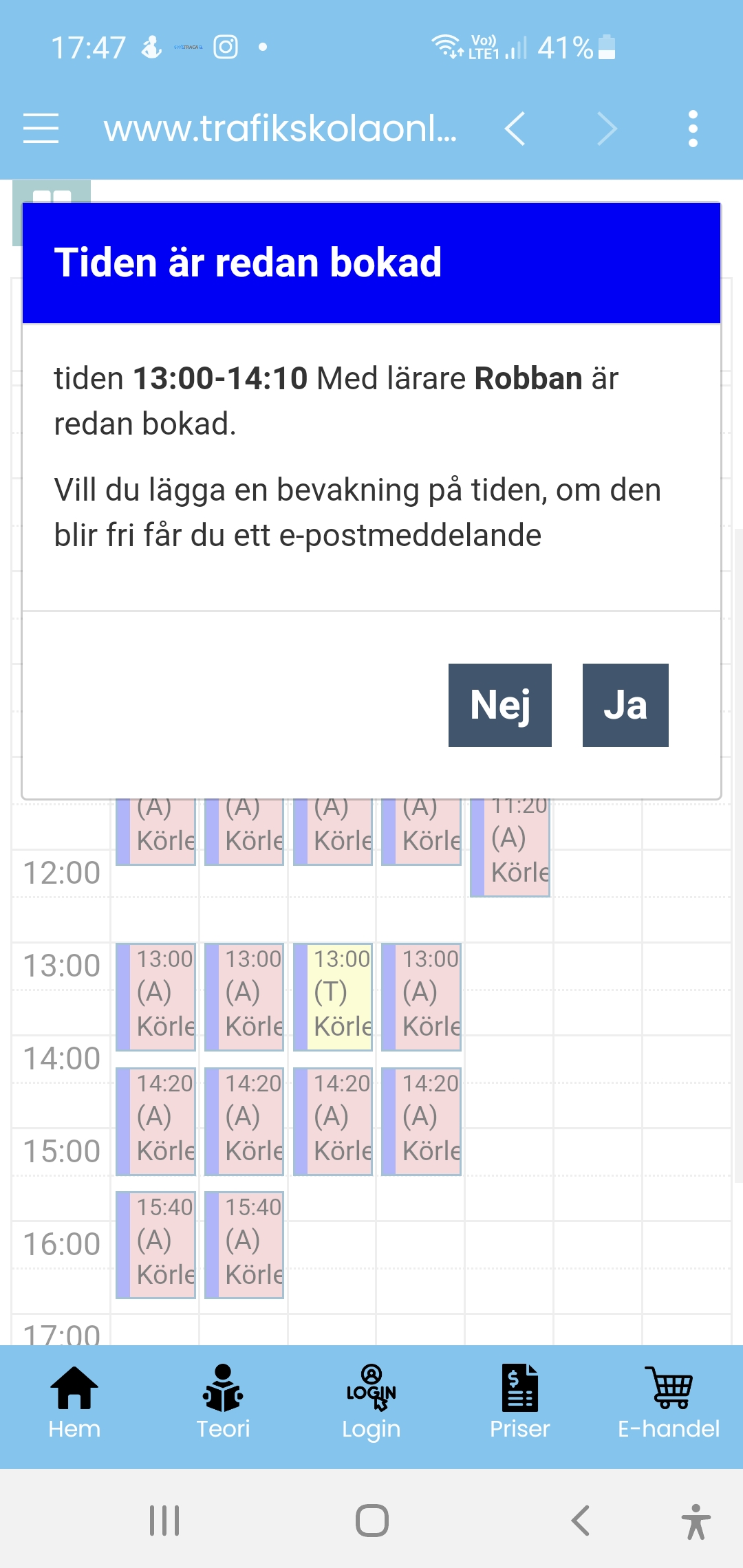Open the three-dot overflow menu
743x1568 pixels.
[x=693, y=129]
